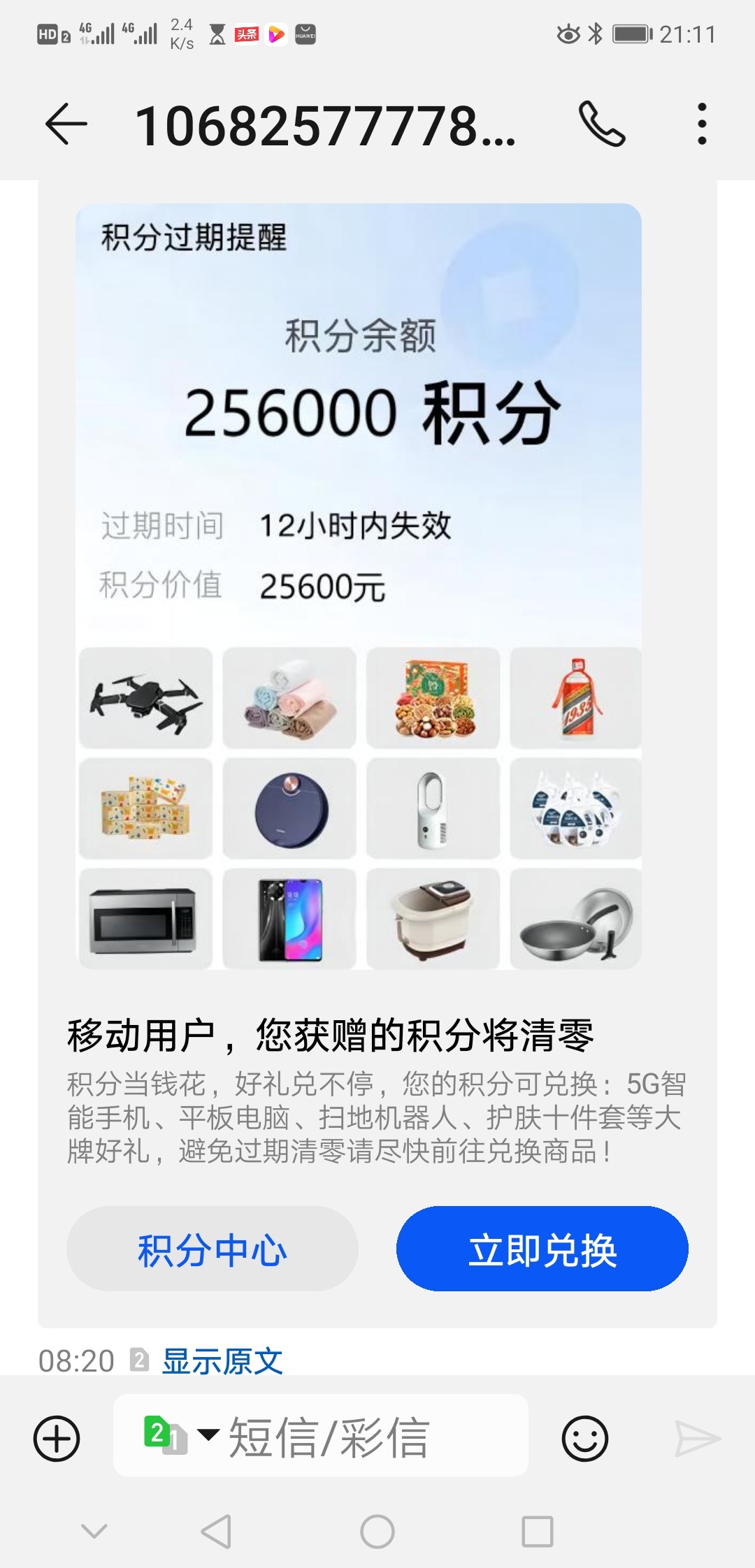The image size is (755, 1568).
Task: Go to the home screen
Action: [377, 1532]
